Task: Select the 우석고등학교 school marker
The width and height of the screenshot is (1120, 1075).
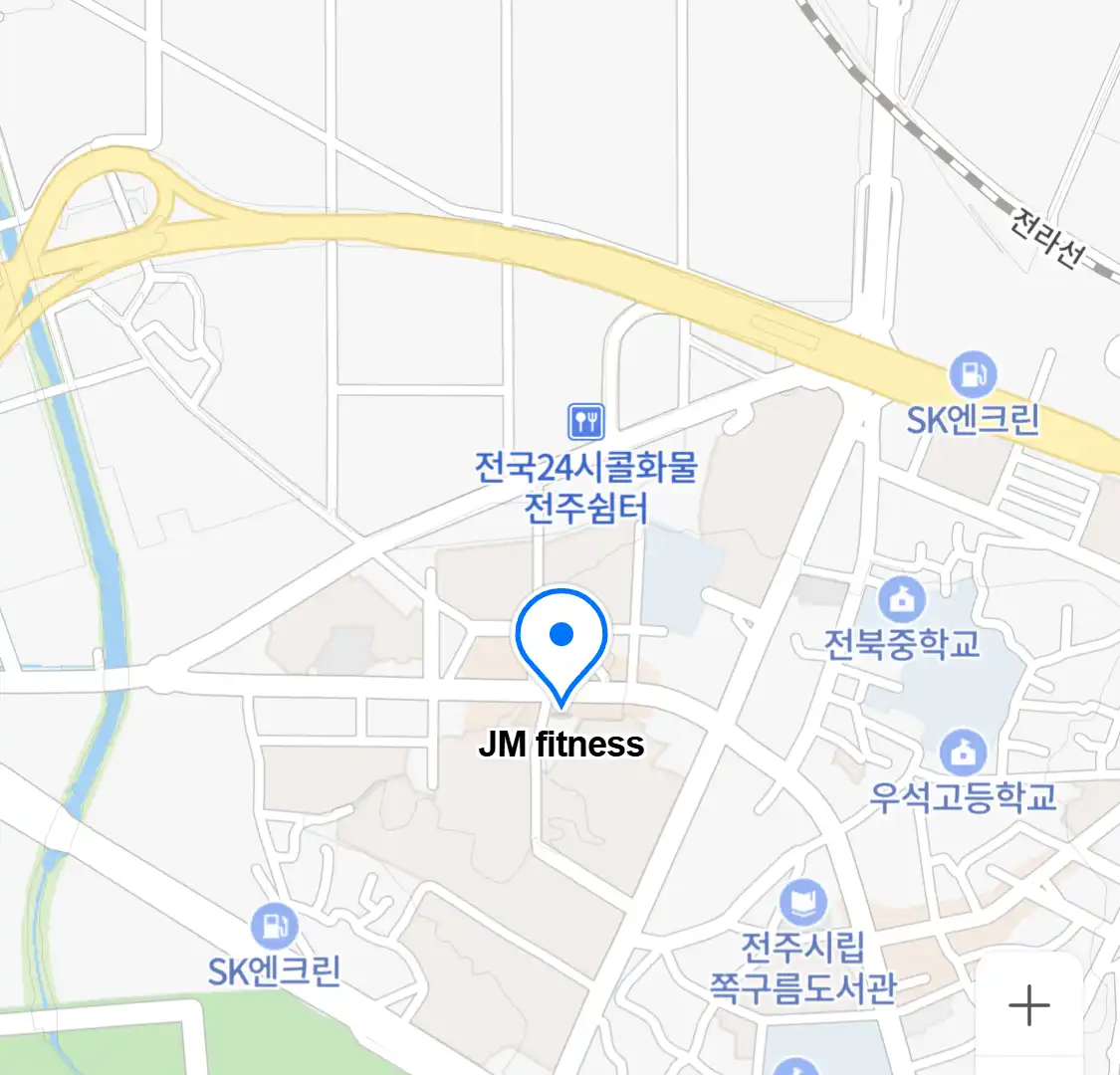Action: click(x=963, y=753)
